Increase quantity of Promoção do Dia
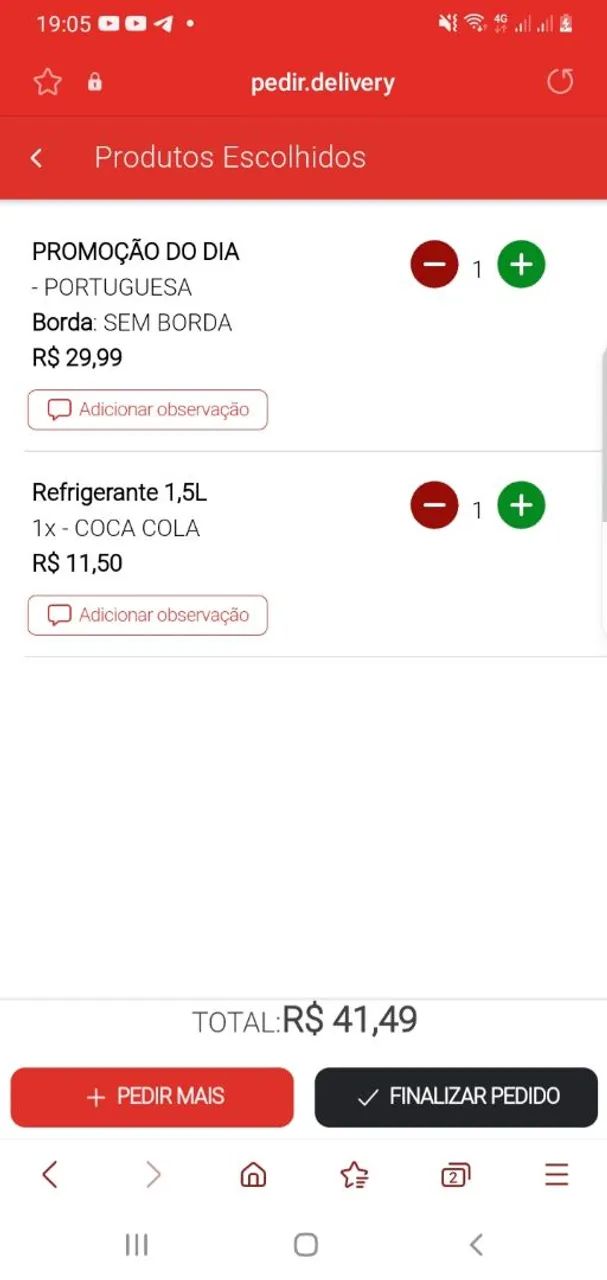The height and width of the screenshot is (1280, 607). [x=521, y=265]
